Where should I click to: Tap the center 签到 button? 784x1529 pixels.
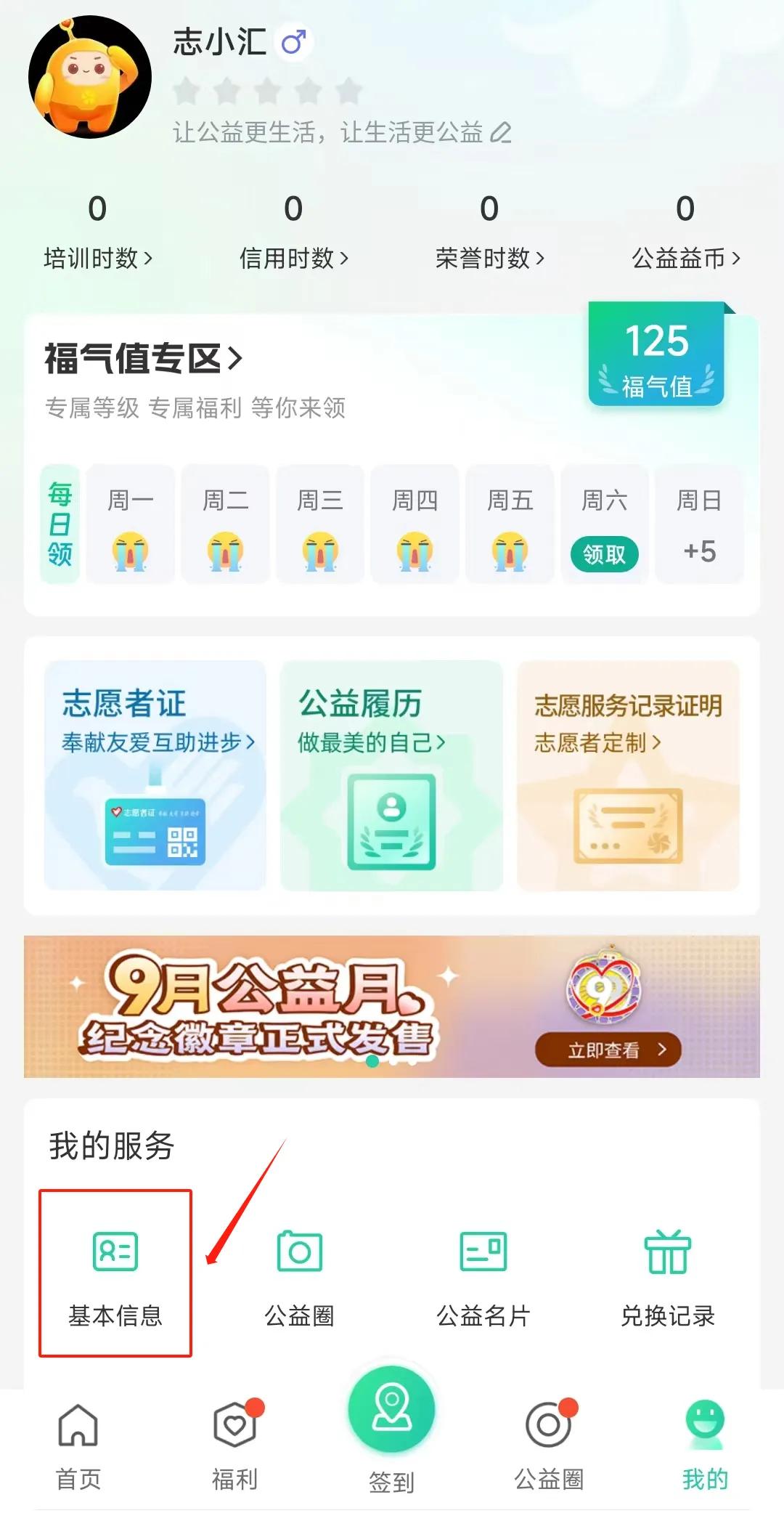391,1413
